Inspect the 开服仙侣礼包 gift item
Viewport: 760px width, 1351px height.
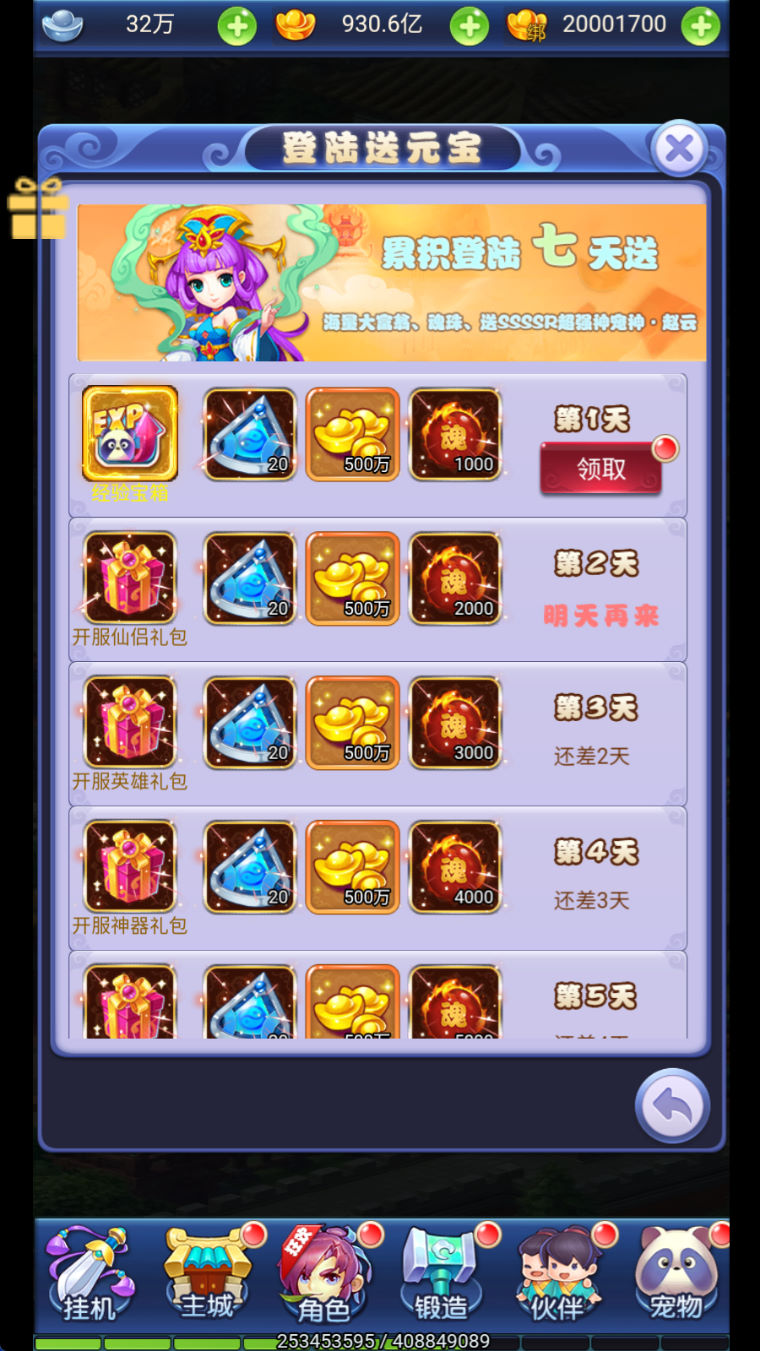click(130, 578)
